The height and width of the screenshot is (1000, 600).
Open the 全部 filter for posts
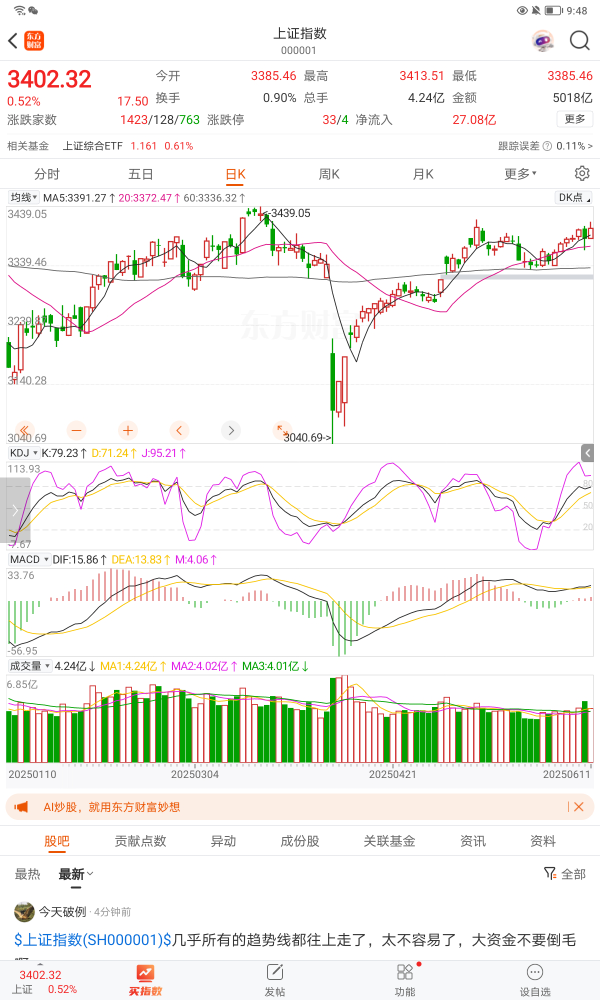pyautogui.click(x=564, y=874)
